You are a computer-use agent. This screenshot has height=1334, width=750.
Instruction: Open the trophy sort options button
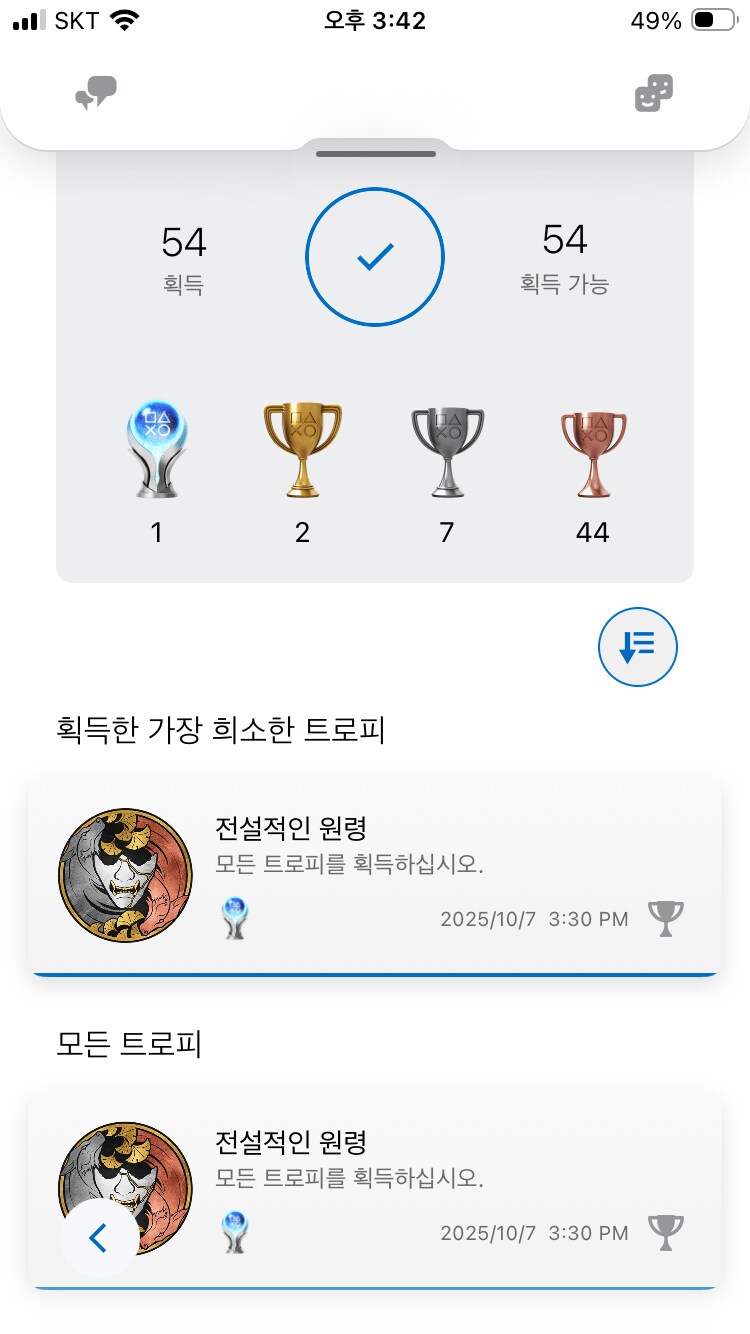[637, 647]
